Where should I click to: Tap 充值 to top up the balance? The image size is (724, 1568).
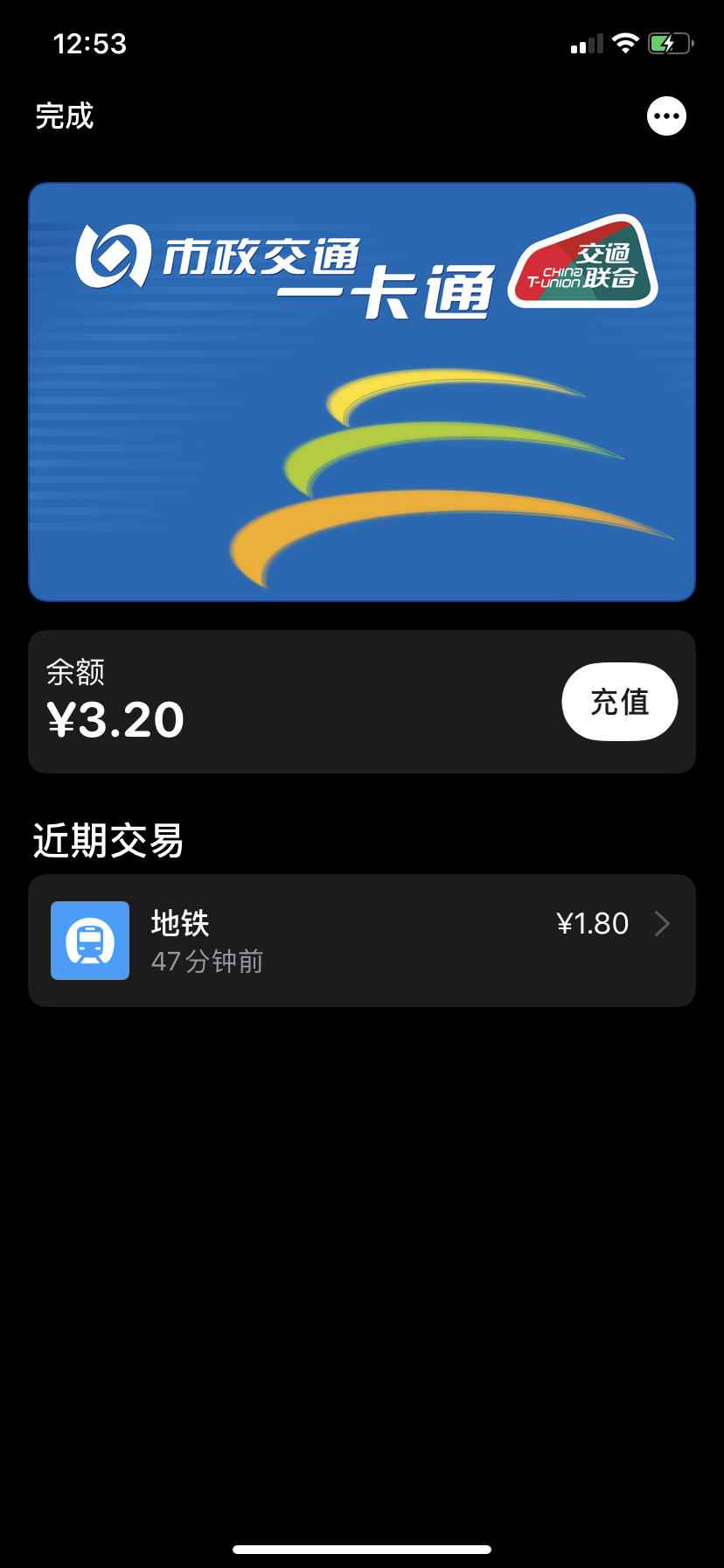(619, 702)
